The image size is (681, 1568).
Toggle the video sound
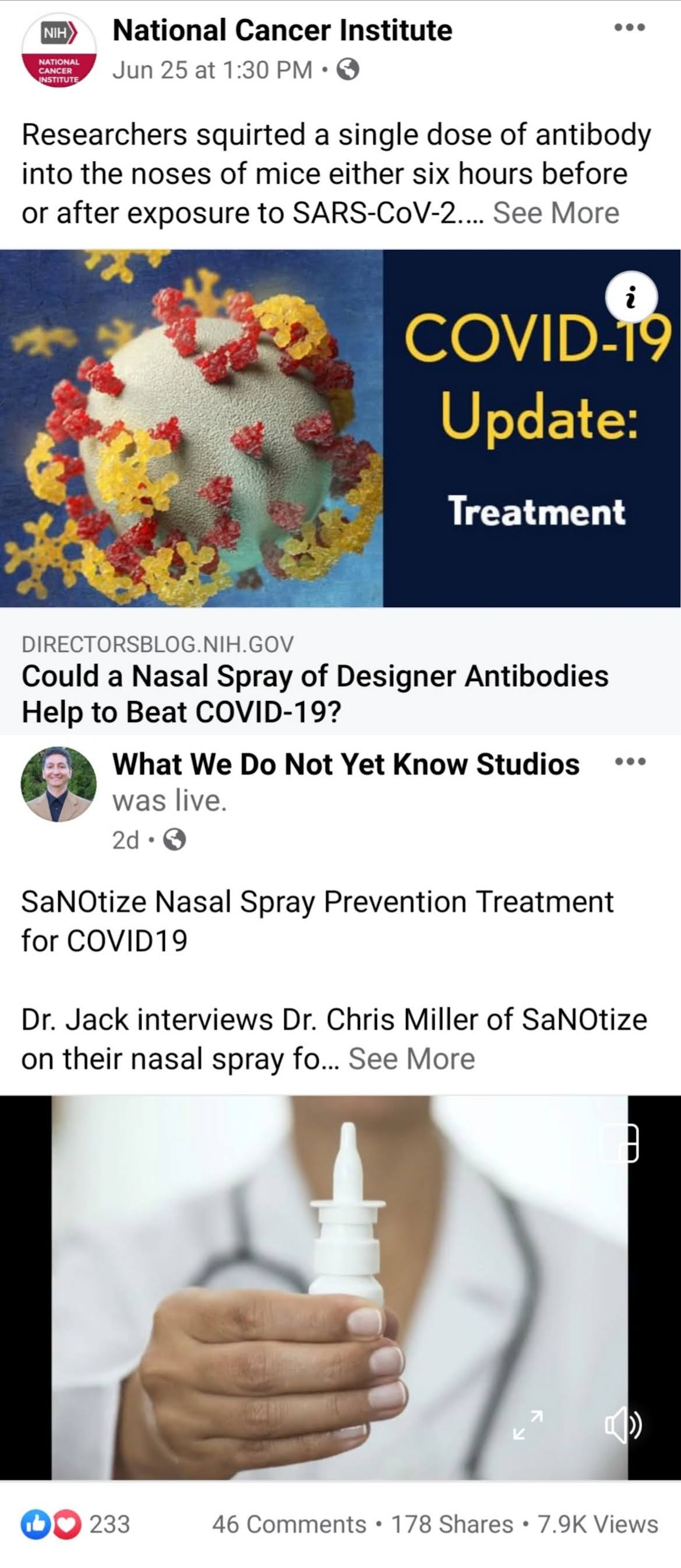coord(622,1425)
